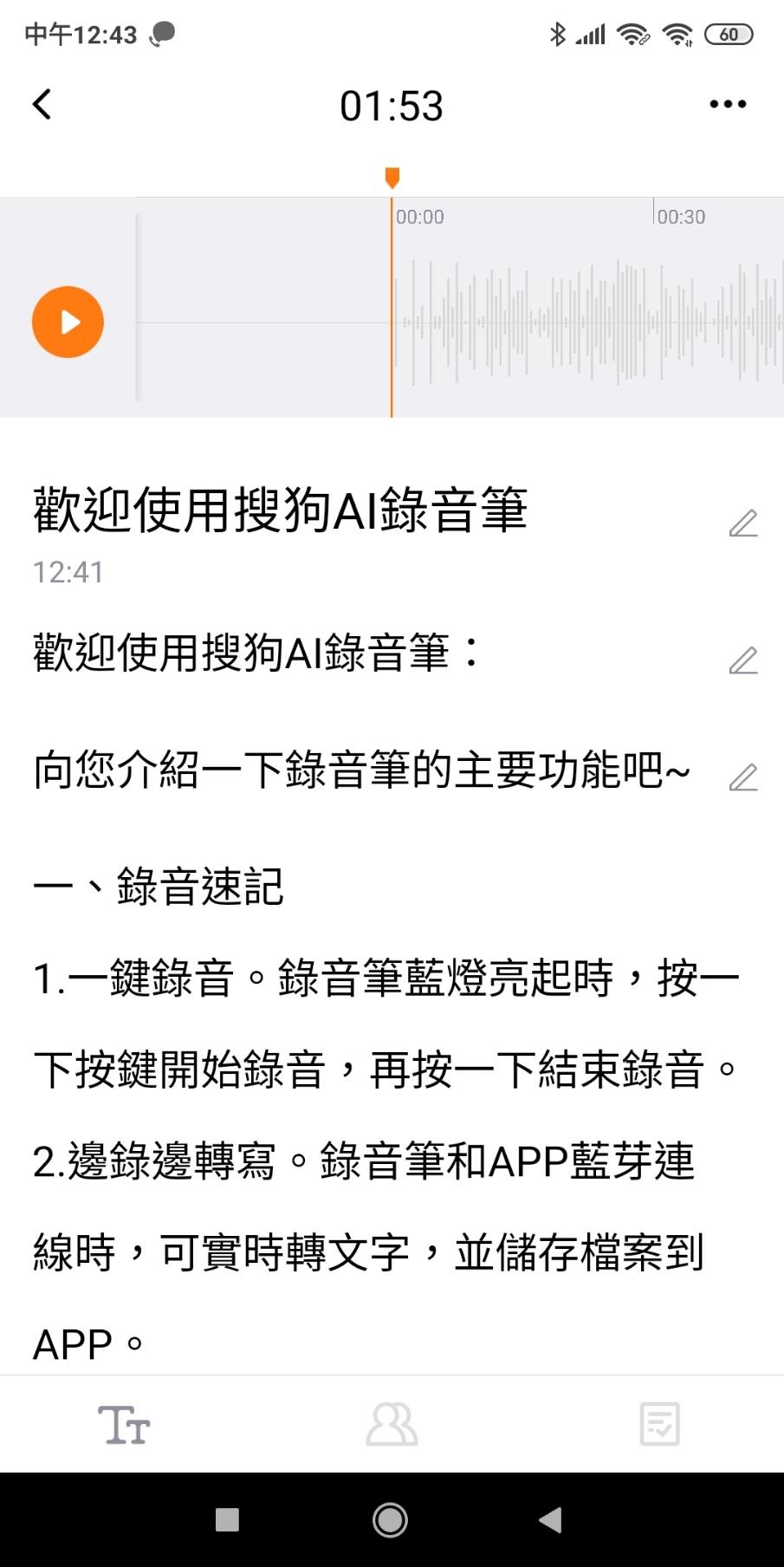Switch to the text transcript tab

point(124,1425)
